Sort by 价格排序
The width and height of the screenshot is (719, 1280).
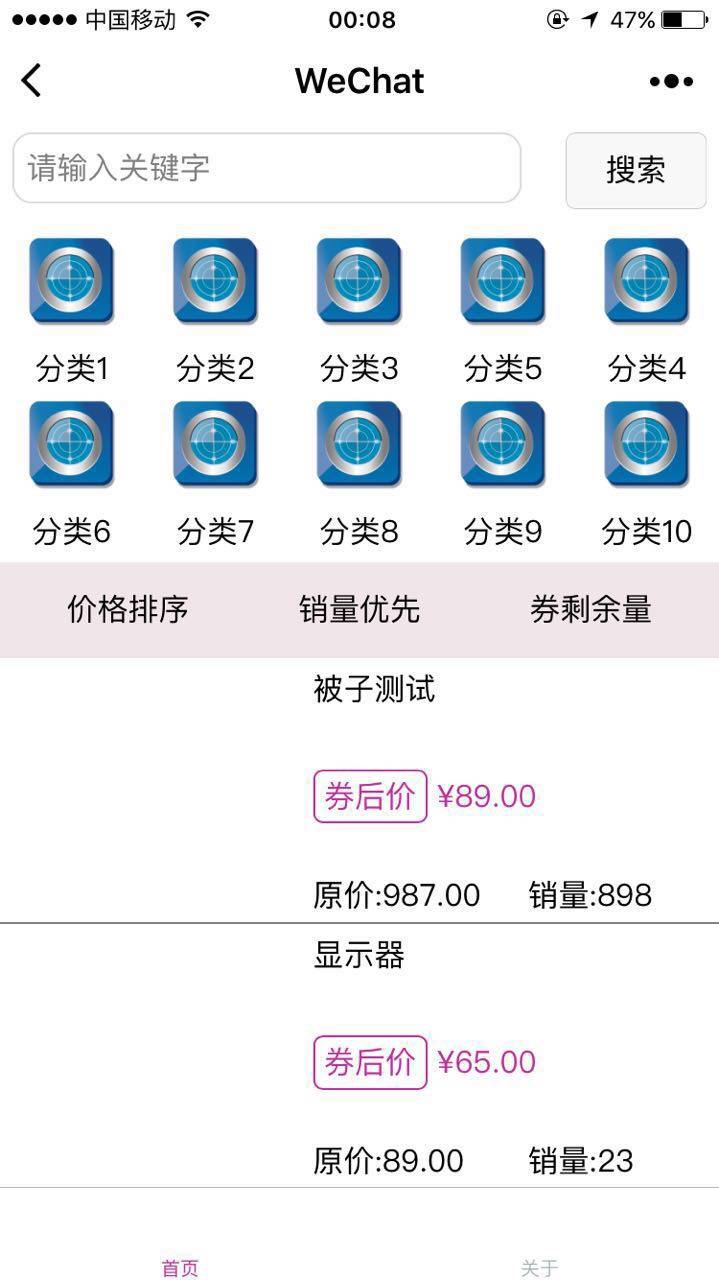click(128, 609)
